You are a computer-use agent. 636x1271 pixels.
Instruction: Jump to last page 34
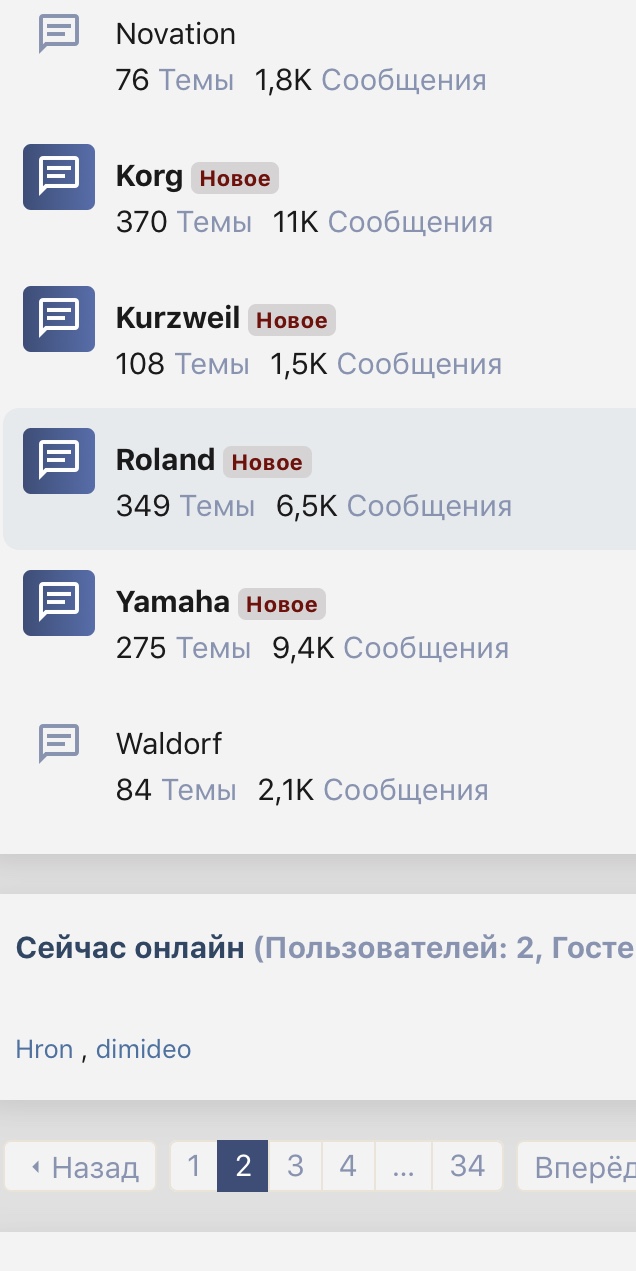click(467, 1167)
